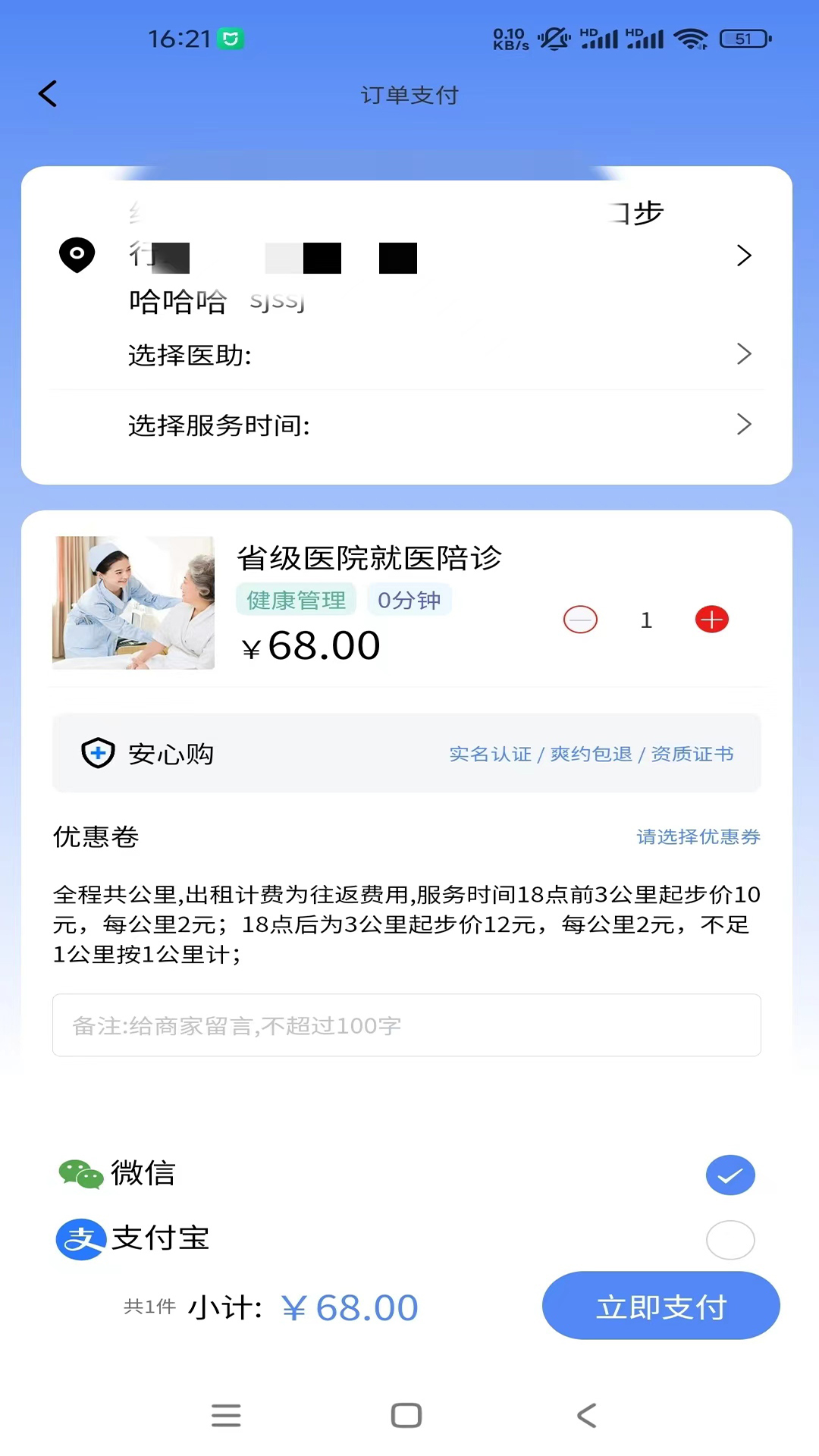Viewport: 819px width, 1456px height.
Task: Open the 省级医院就医陪诊 service image
Action: [x=133, y=603]
